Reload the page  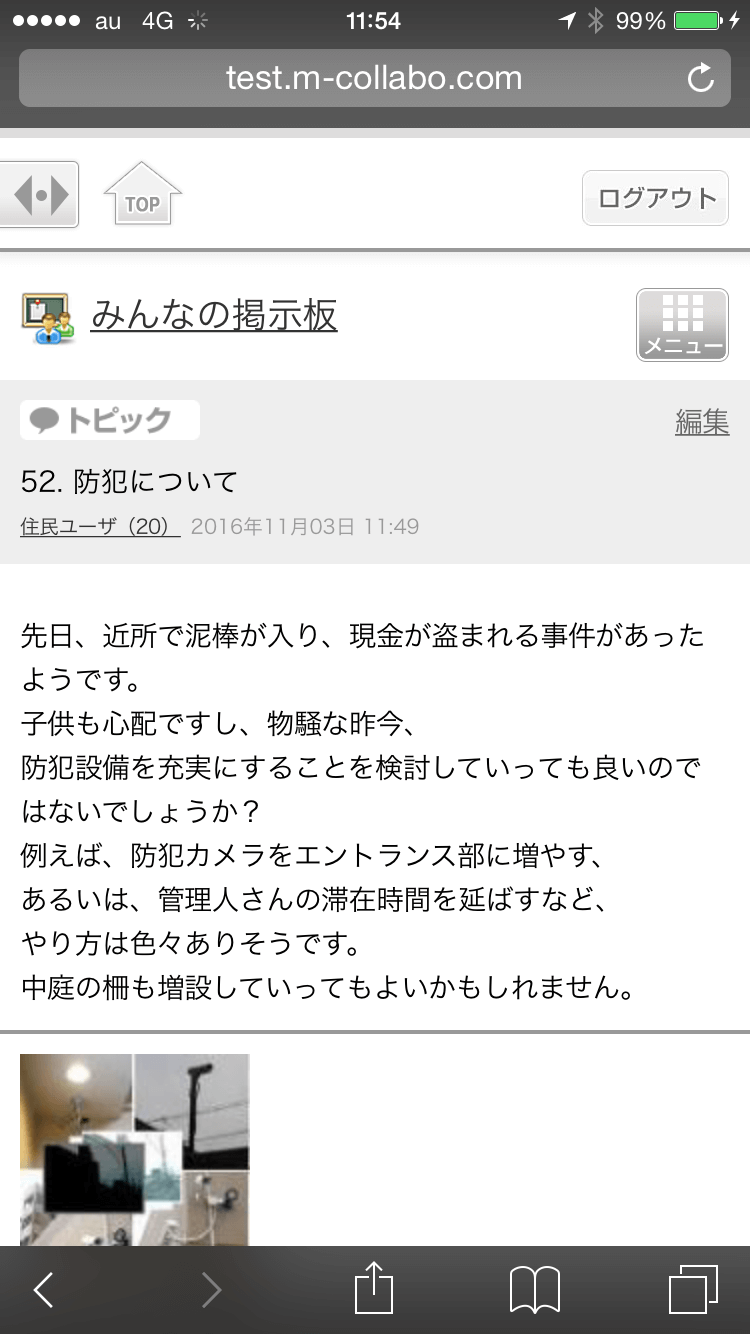click(x=701, y=78)
